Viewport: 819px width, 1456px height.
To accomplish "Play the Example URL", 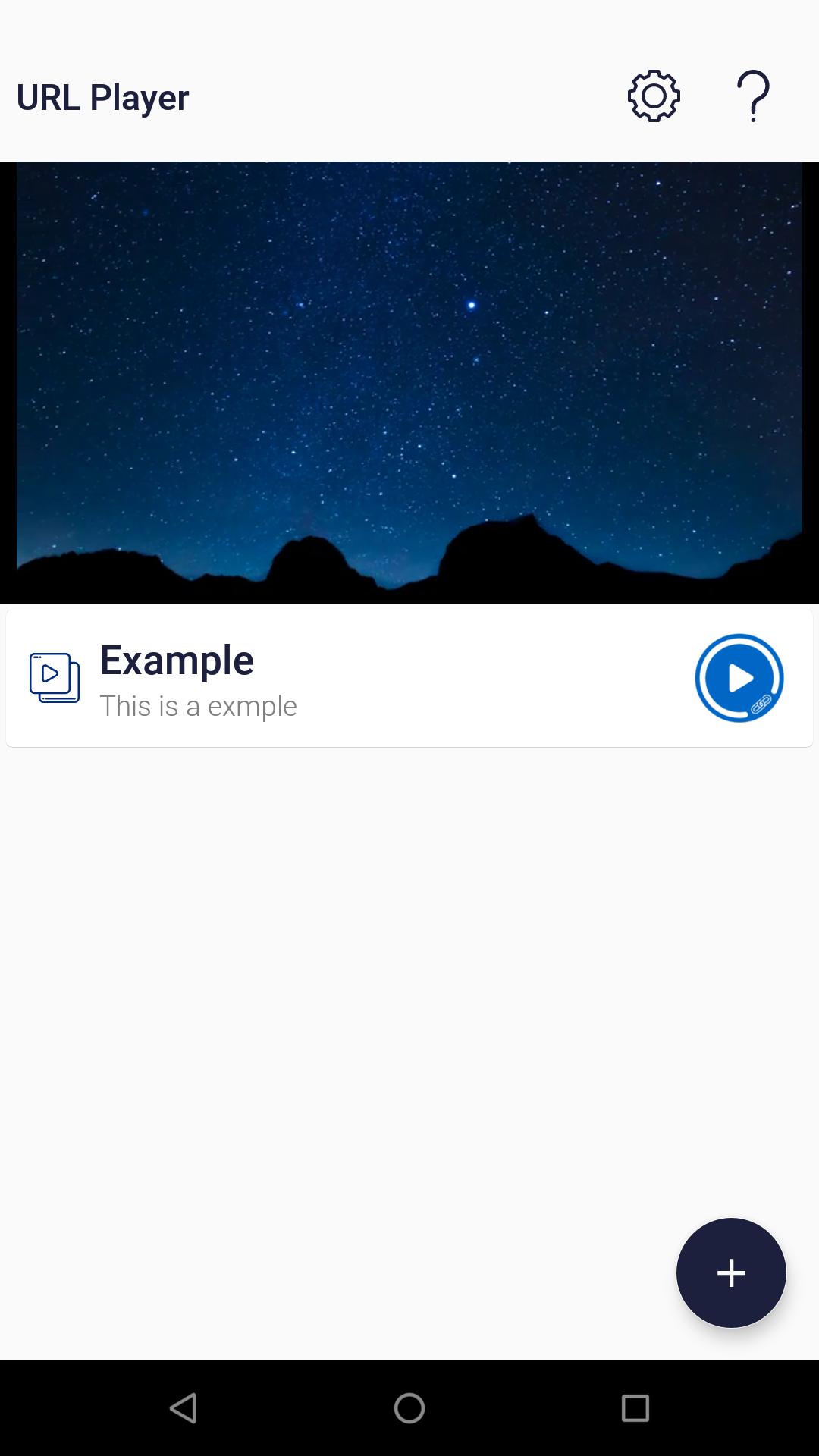I will (x=739, y=678).
